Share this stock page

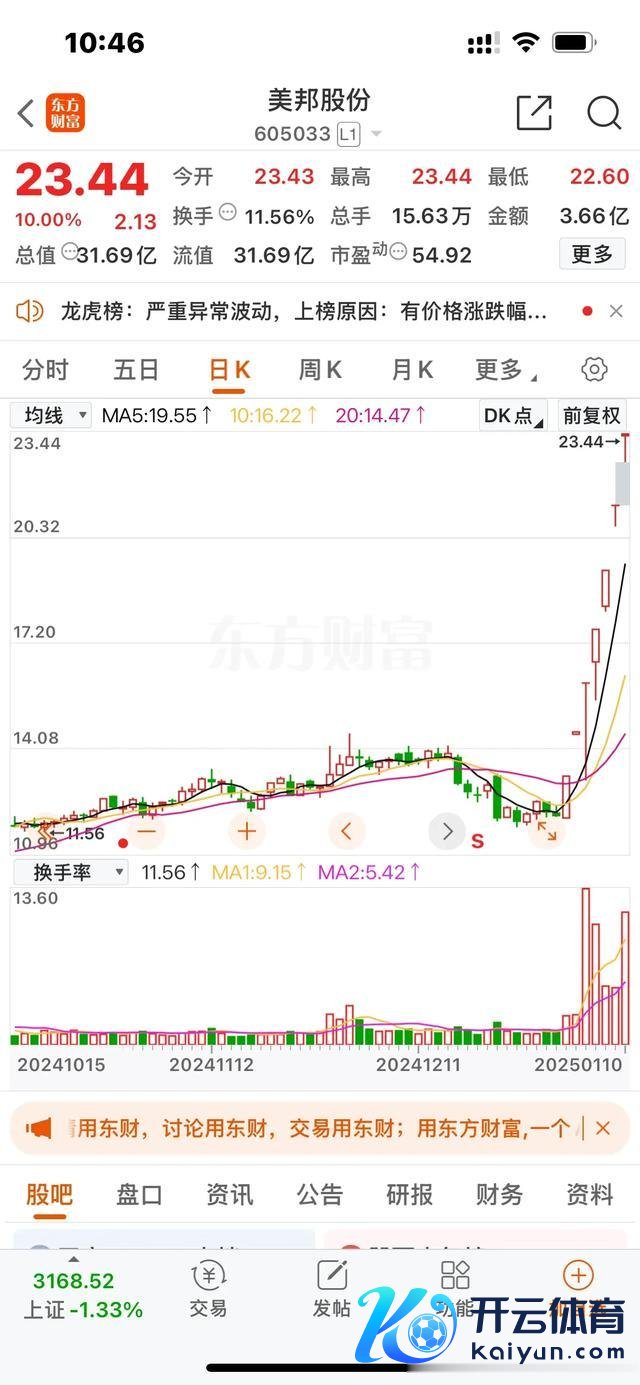tap(534, 113)
